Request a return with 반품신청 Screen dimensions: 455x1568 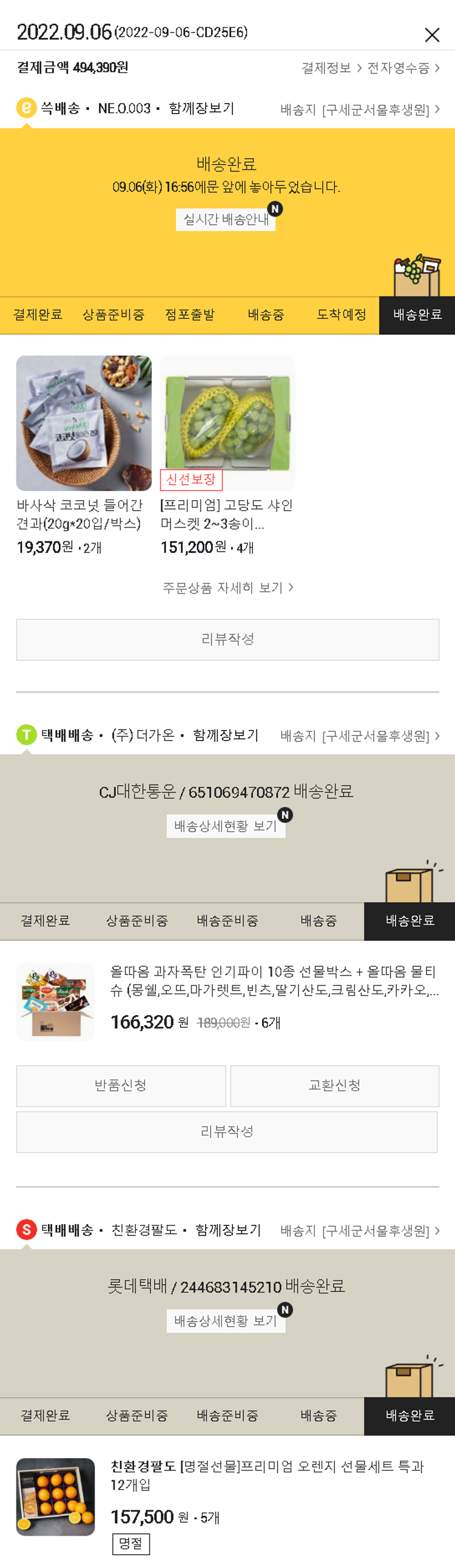pyautogui.click(x=121, y=1085)
